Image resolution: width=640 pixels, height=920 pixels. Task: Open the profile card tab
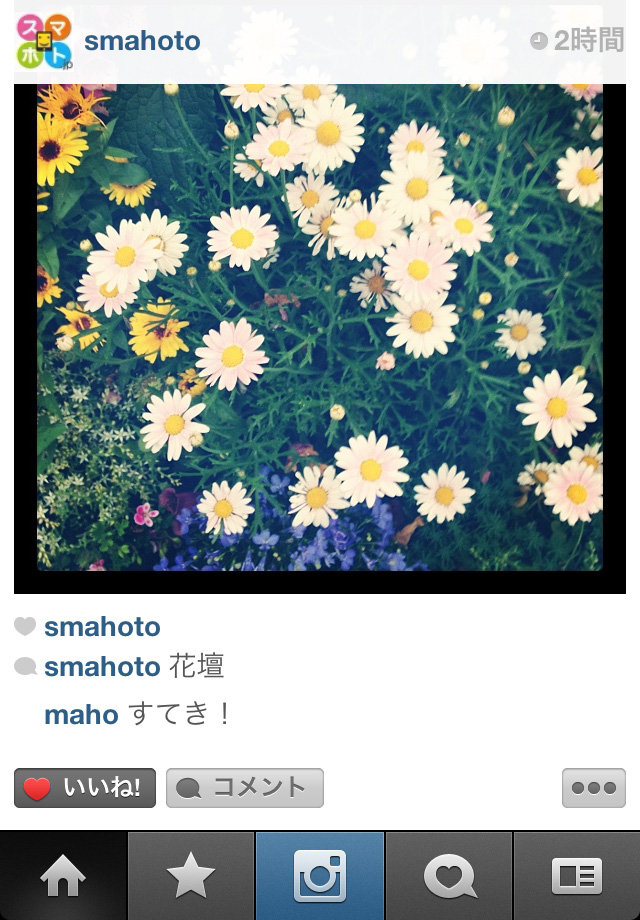tap(577, 876)
